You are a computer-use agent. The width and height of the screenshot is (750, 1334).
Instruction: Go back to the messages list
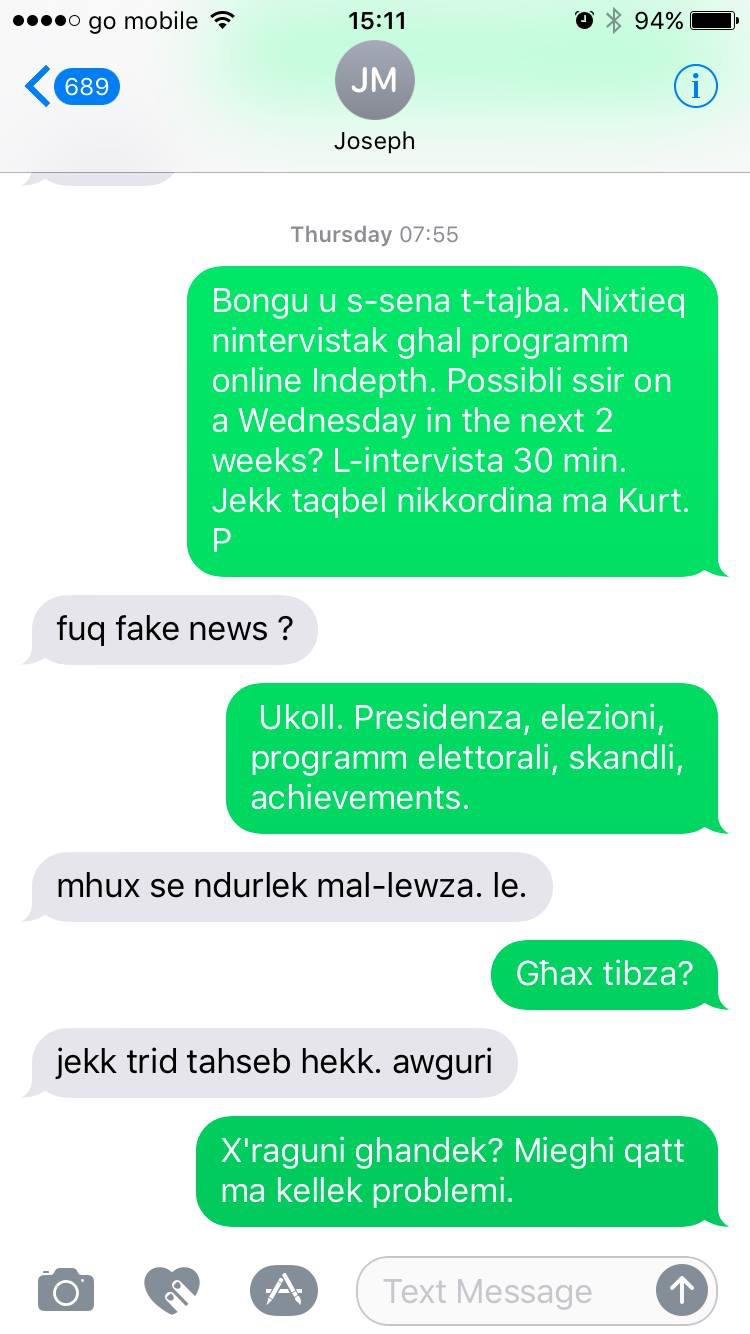point(72,87)
